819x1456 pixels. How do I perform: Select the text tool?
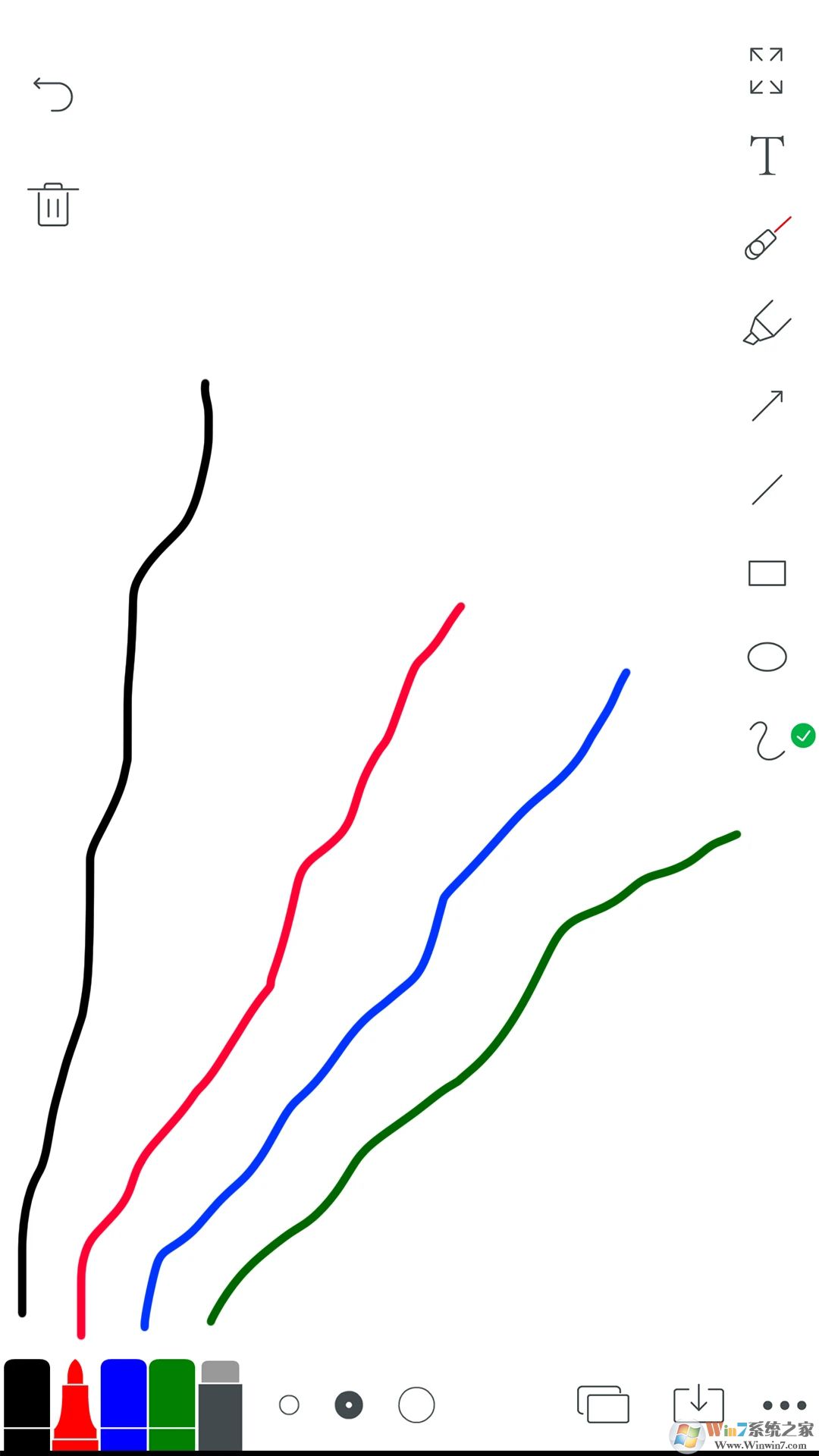(x=767, y=155)
